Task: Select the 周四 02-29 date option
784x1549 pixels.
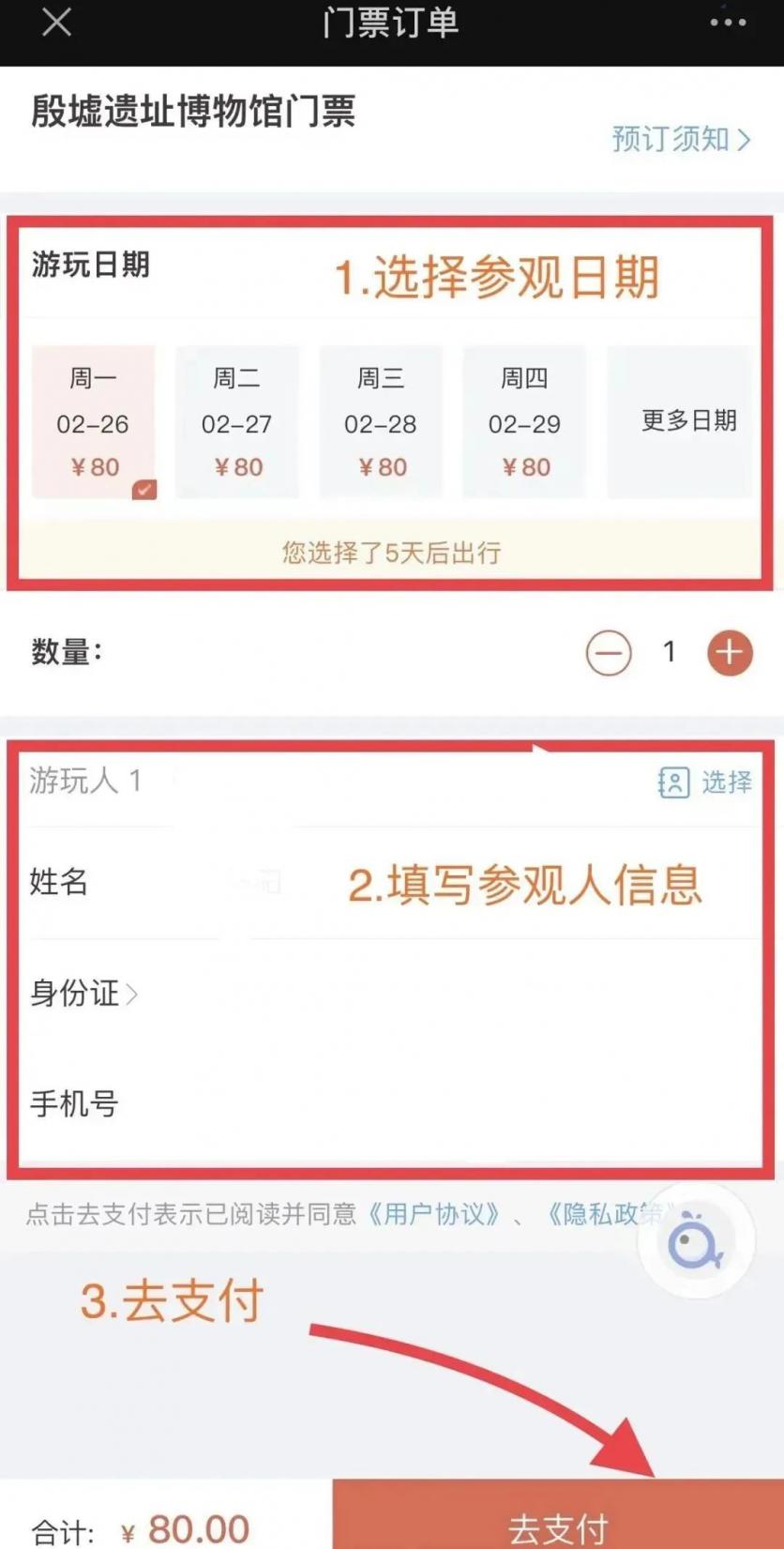Action: tap(524, 422)
